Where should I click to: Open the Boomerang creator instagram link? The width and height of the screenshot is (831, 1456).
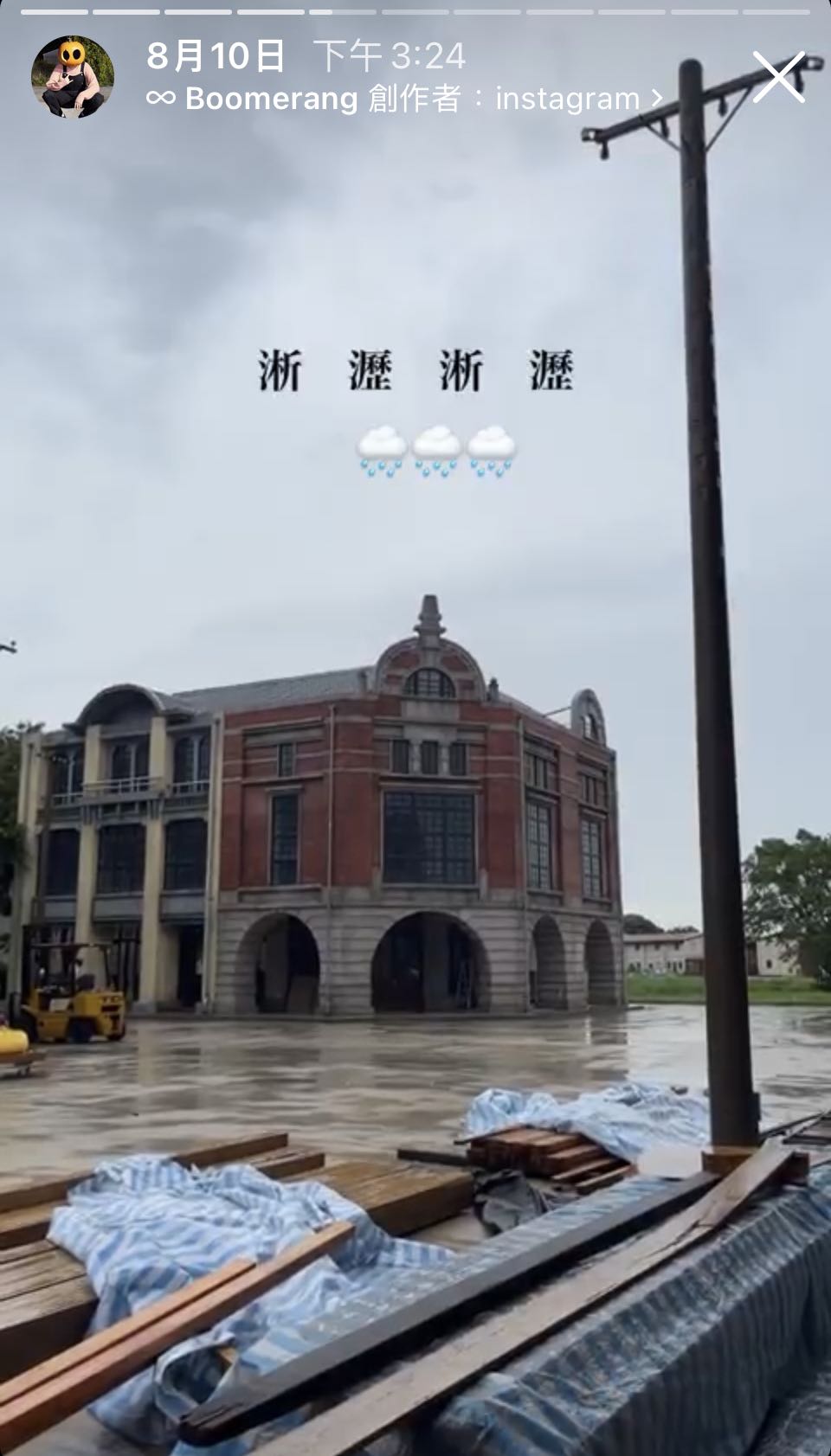pyautogui.click(x=403, y=99)
